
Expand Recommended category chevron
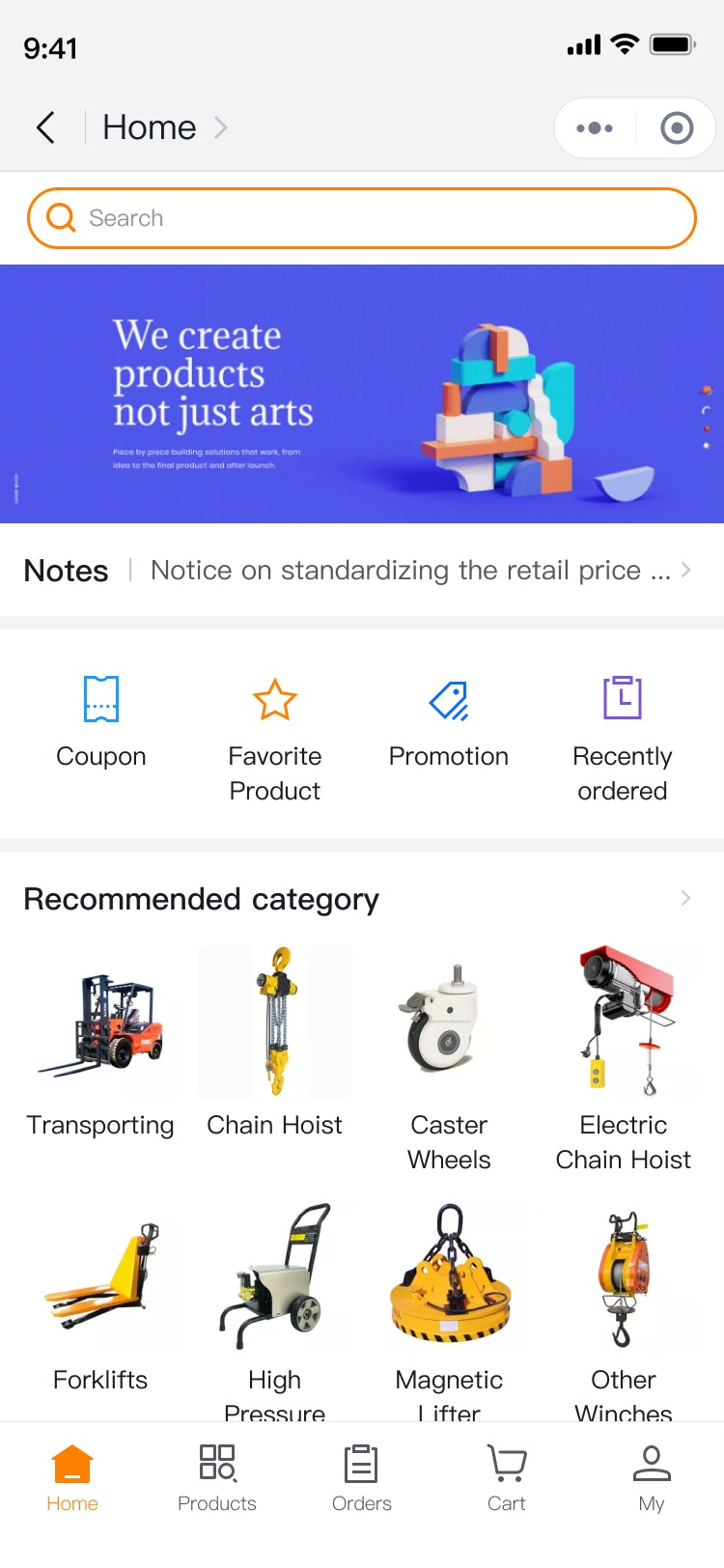685,899
